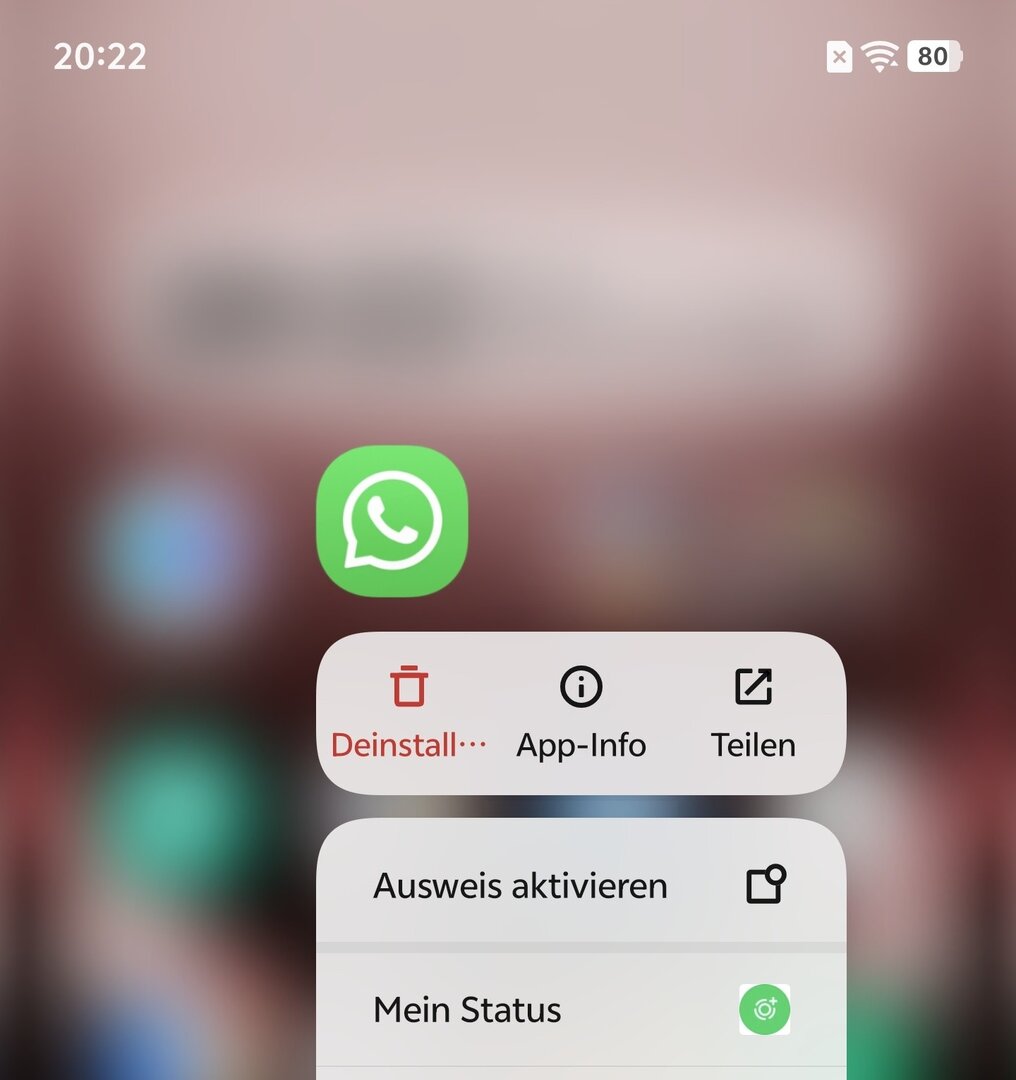Open the Mein Status shortcut
This screenshot has height=1080, width=1016.
[x=580, y=1010]
